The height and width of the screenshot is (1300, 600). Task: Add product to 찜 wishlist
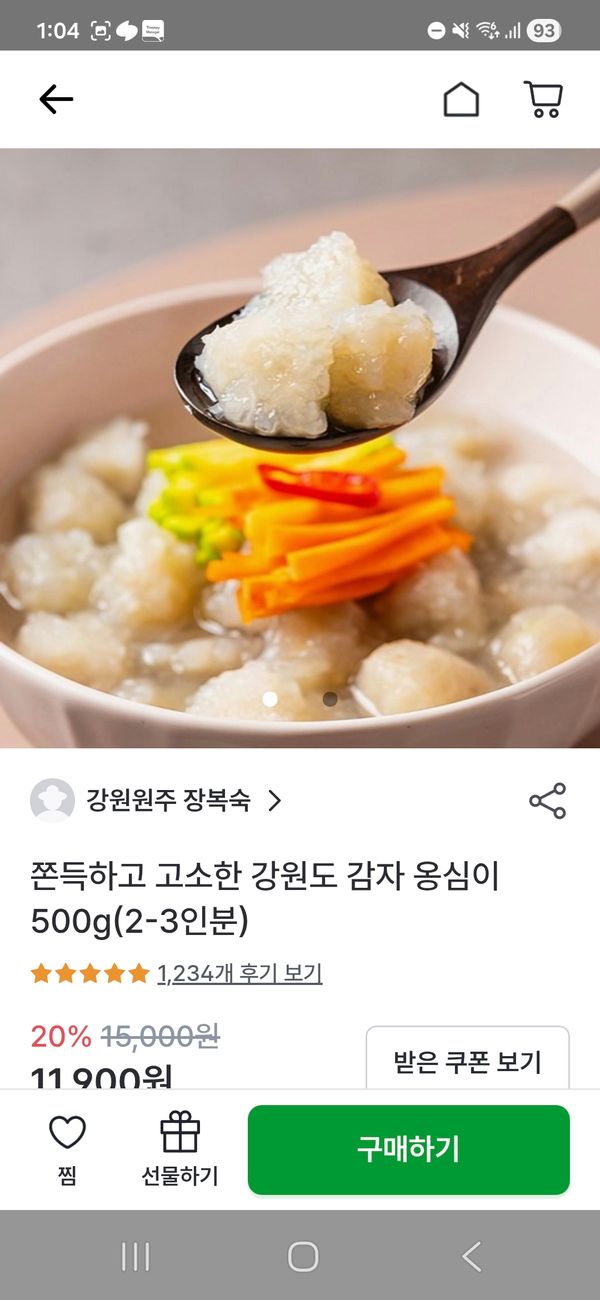[x=67, y=1150]
